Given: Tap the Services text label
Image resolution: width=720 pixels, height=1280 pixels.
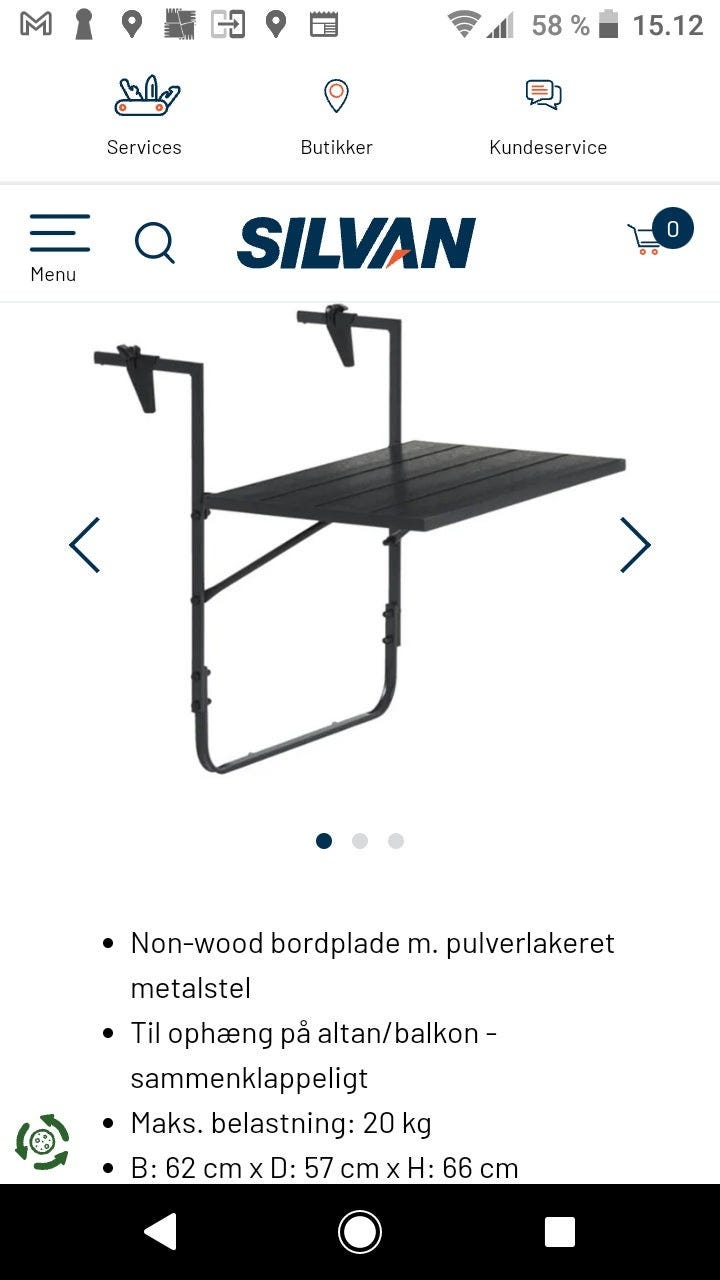Looking at the screenshot, I should pyautogui.click(x=144, y=147).
